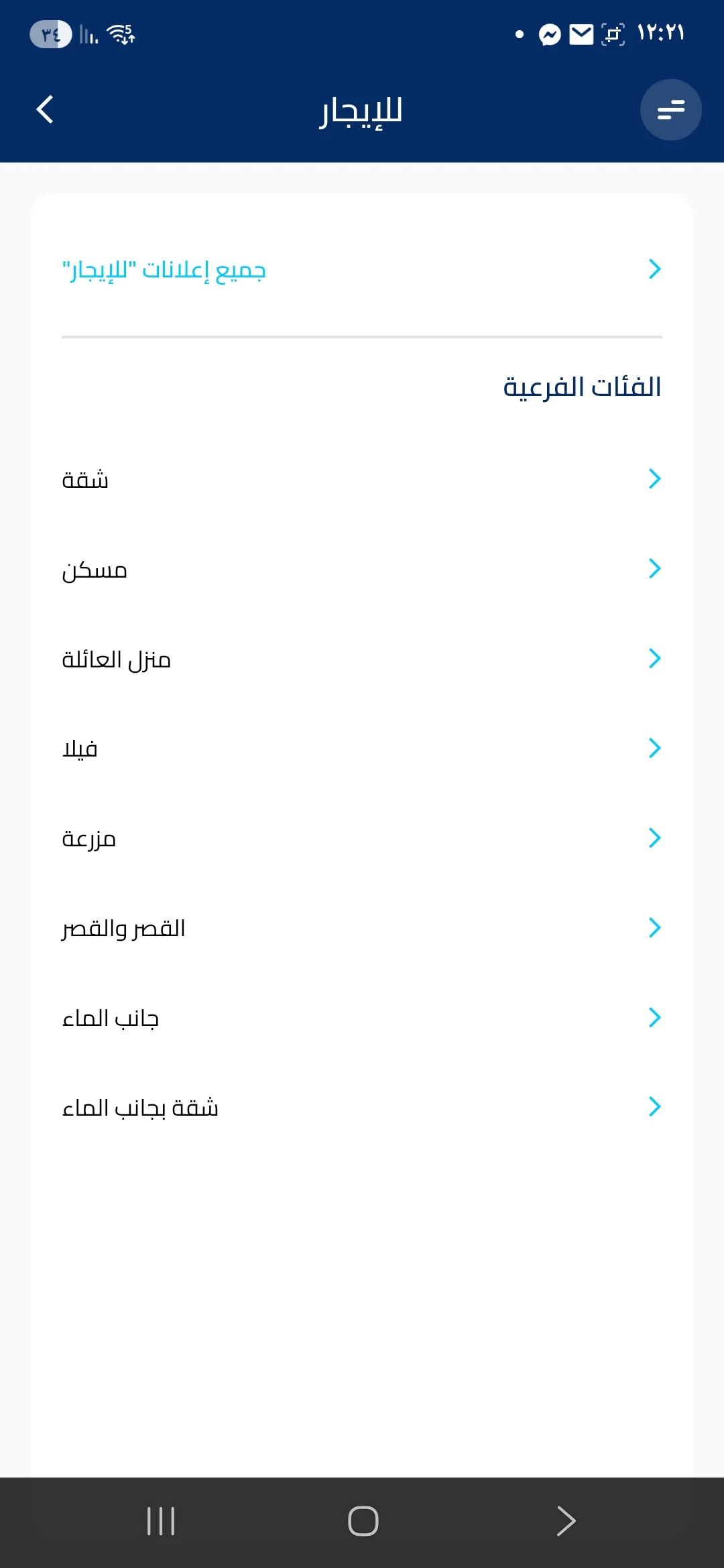Screen dimensions: 724x1568
Task: Expand the منزل العائلة category chevron
Action: 654,658
